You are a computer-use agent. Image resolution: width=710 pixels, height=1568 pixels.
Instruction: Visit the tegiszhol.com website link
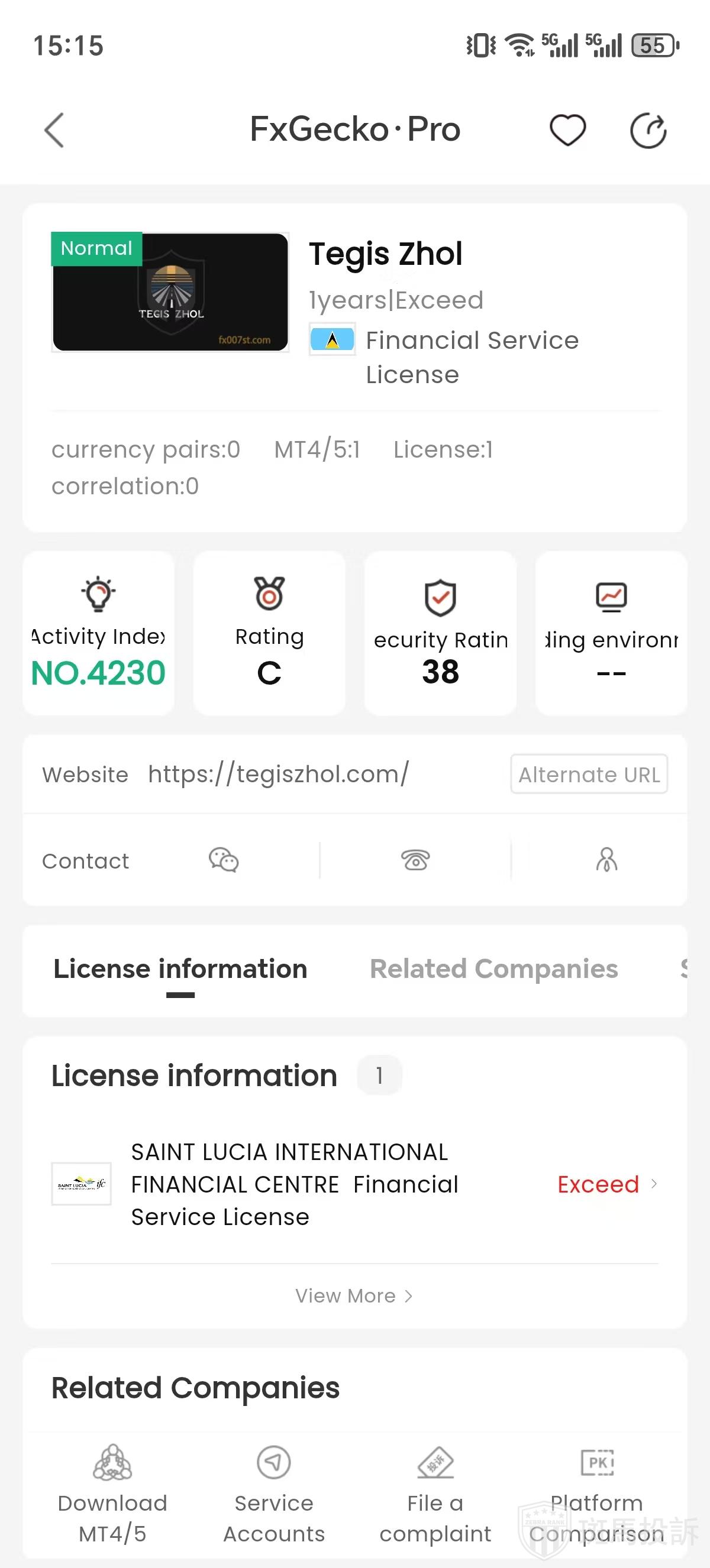pyautogui.click(x=278, y=775)
